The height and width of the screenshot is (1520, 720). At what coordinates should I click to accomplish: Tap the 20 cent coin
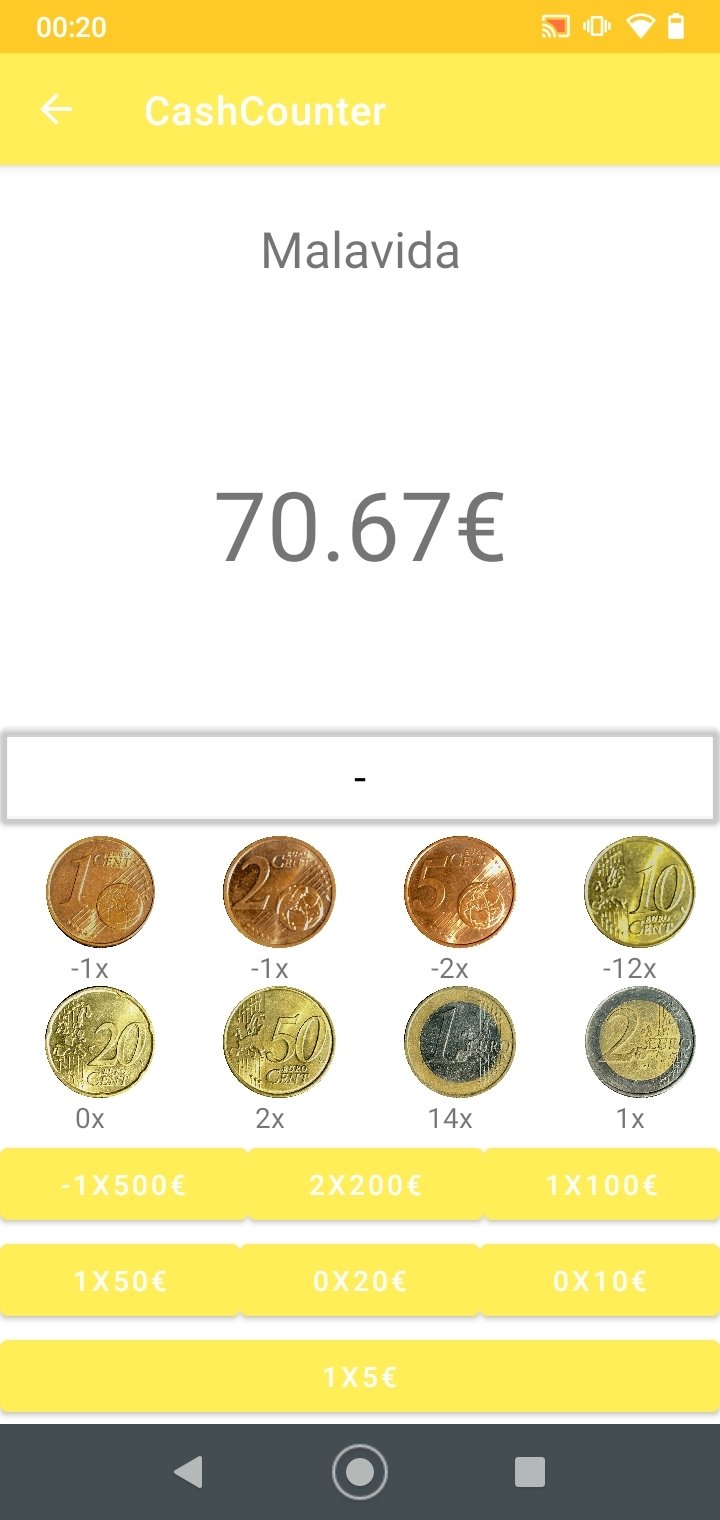(100, 1042)
